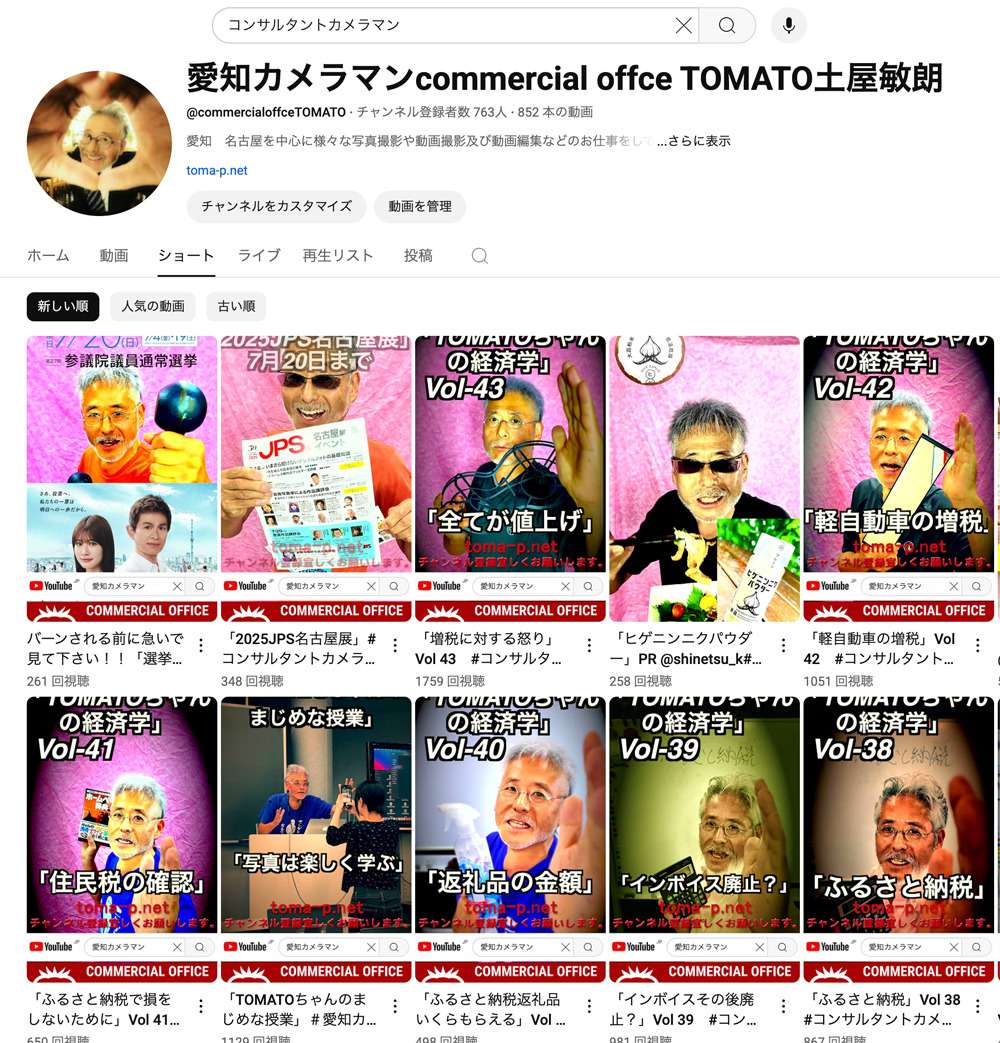
Task: Open the toma-p.net channel link
Action: tap(217, 171)
